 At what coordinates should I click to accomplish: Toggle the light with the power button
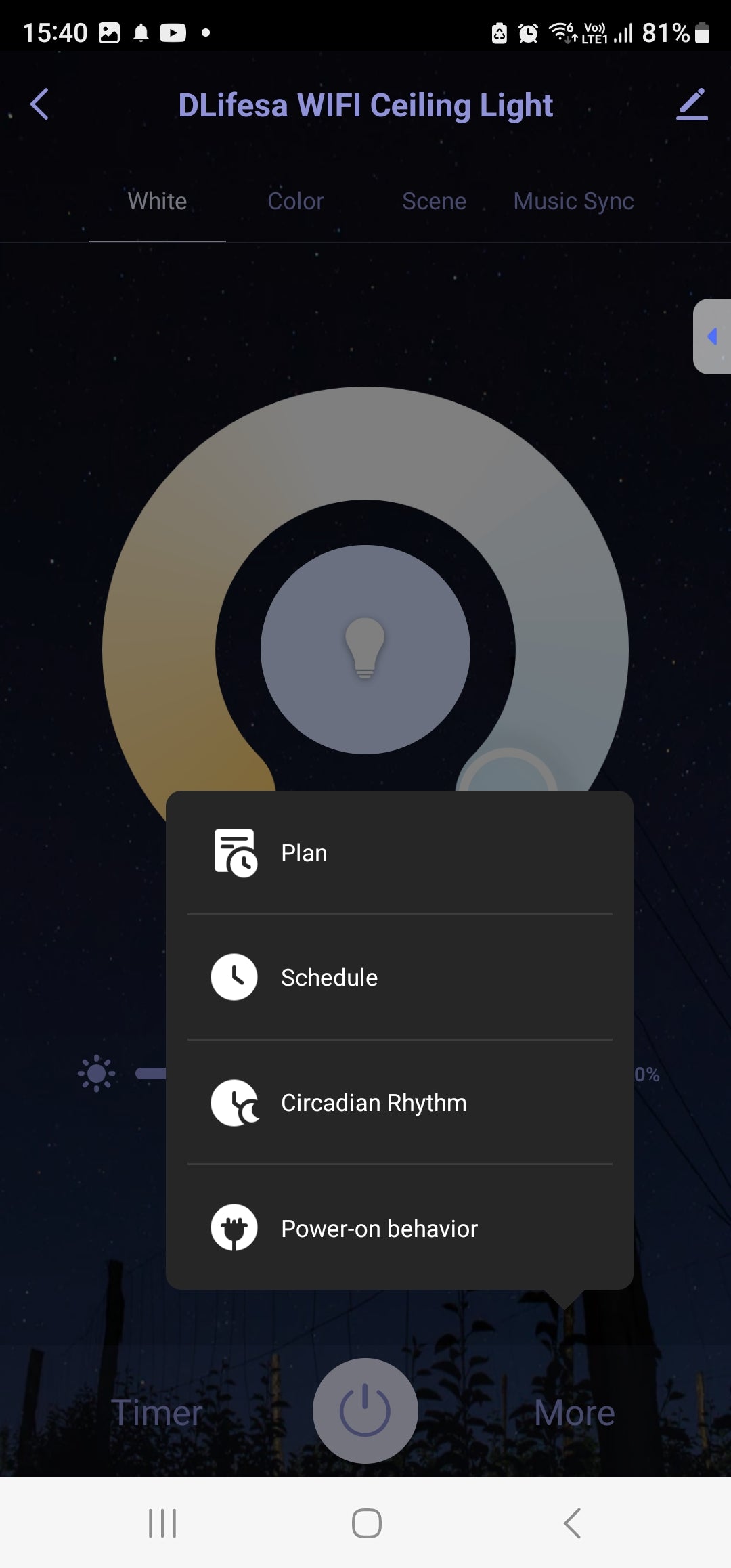coord(365,1411)
